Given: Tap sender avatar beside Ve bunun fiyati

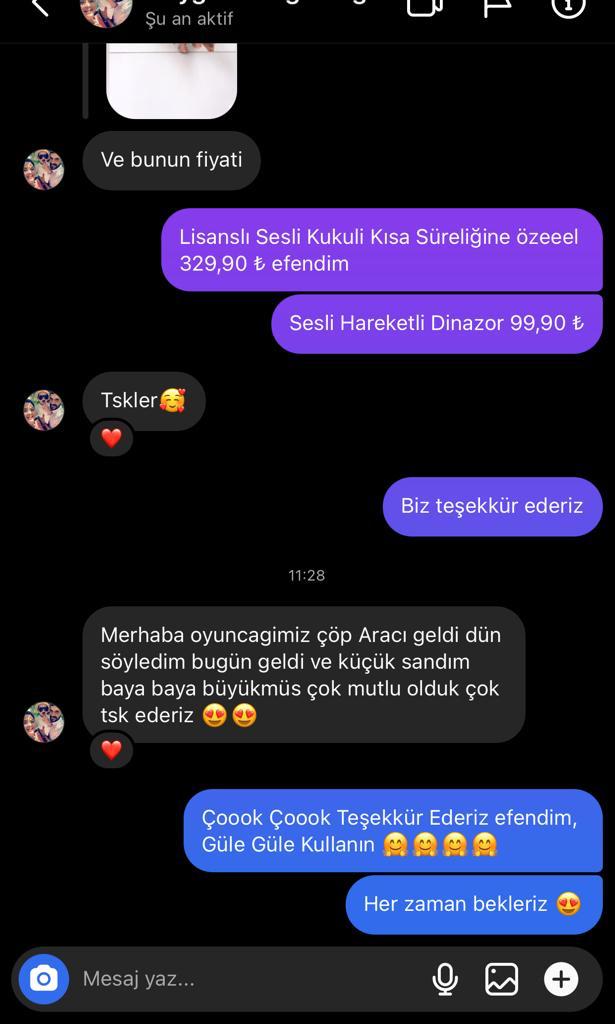Looking at the screenshot, I should 44,169.
